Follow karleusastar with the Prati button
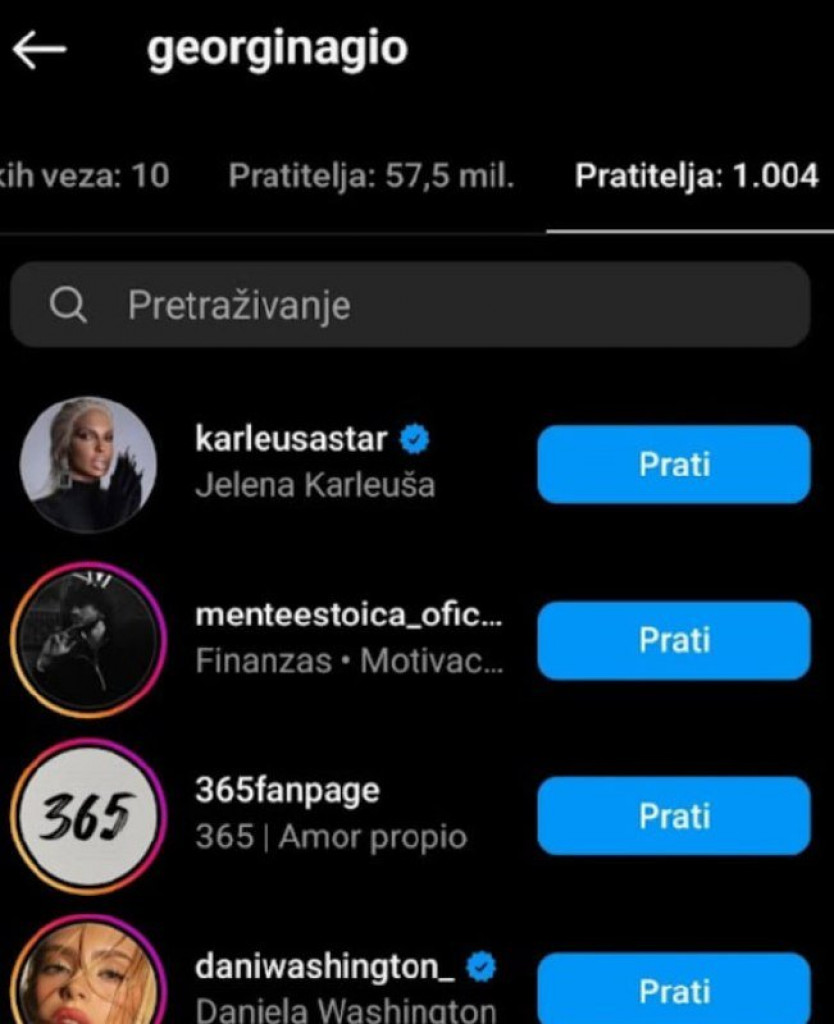Screen dimensions: 834x1024 673,465
